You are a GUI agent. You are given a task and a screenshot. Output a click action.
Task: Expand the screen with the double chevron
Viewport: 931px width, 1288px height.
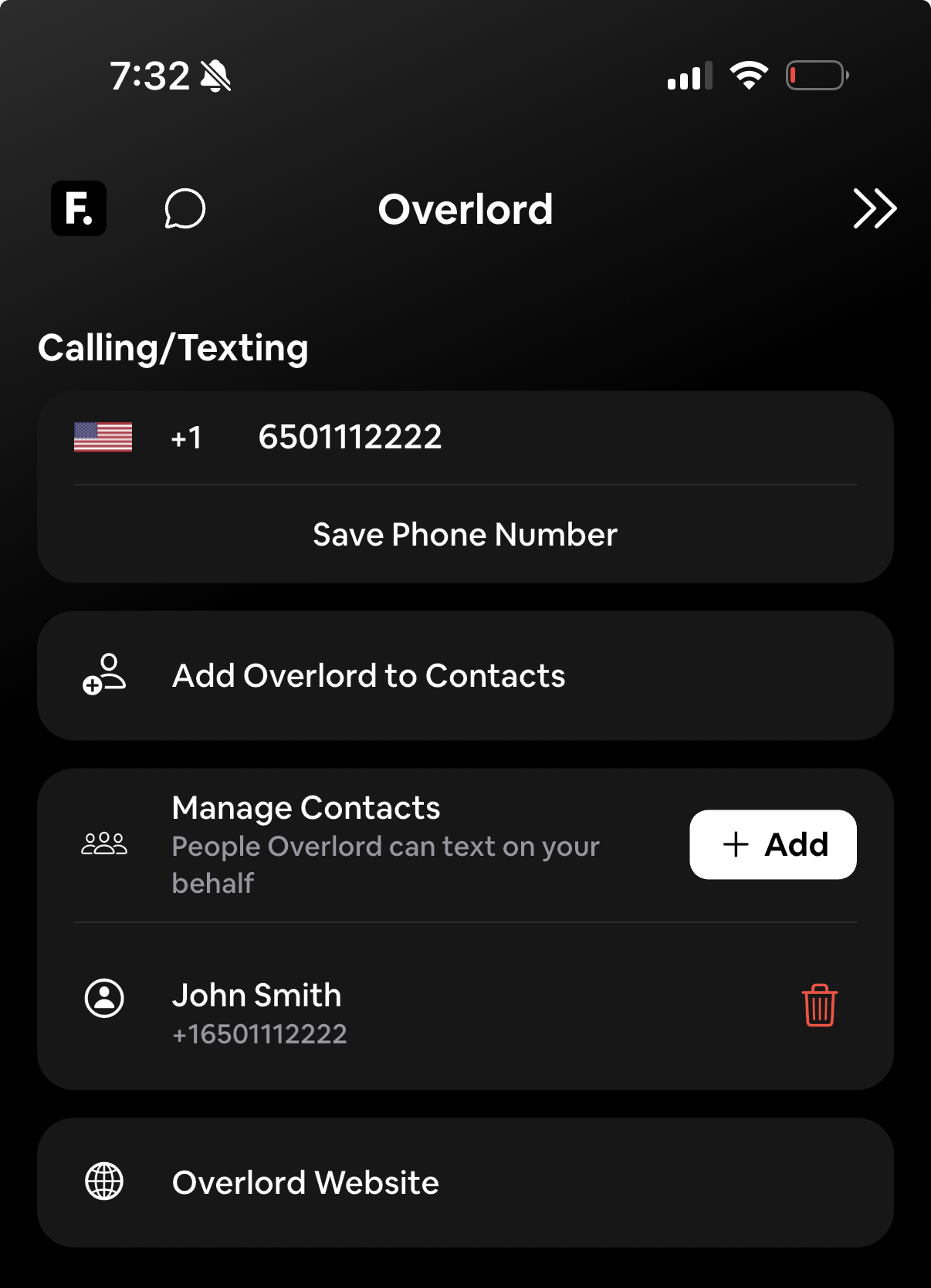875,208
